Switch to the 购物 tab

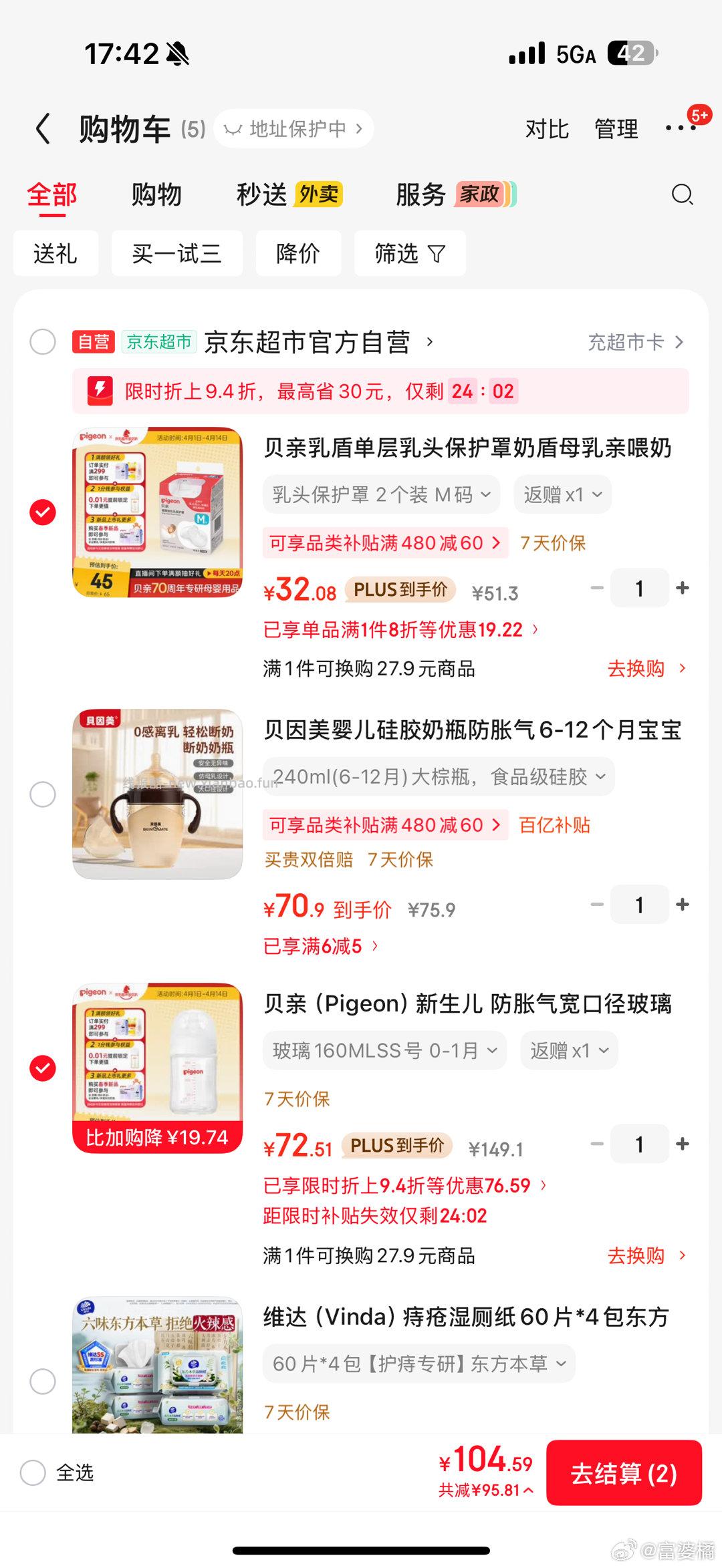point(157,195)
